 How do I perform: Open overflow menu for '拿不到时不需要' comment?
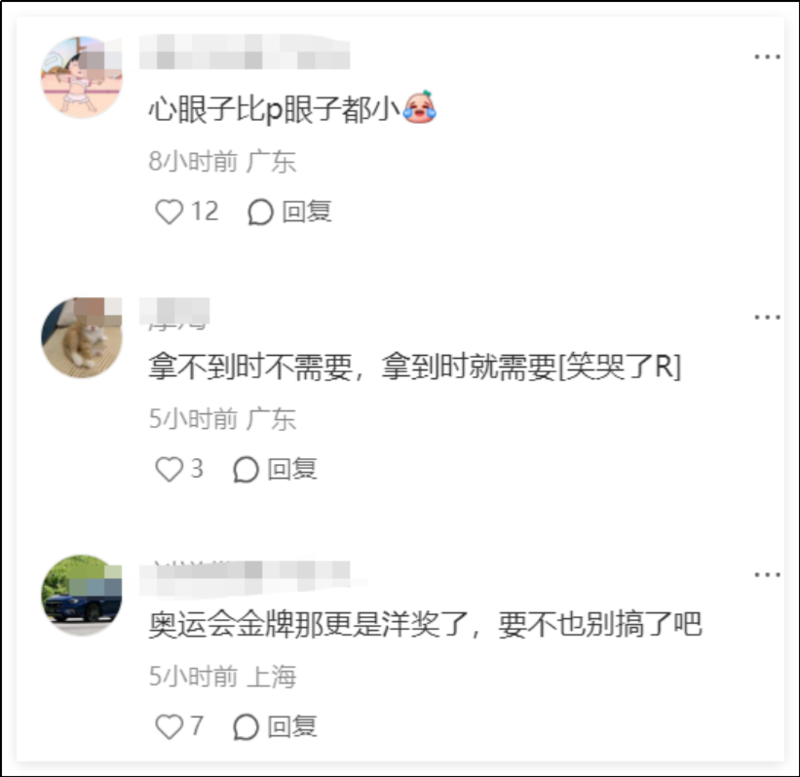click(x=767, y=317)
